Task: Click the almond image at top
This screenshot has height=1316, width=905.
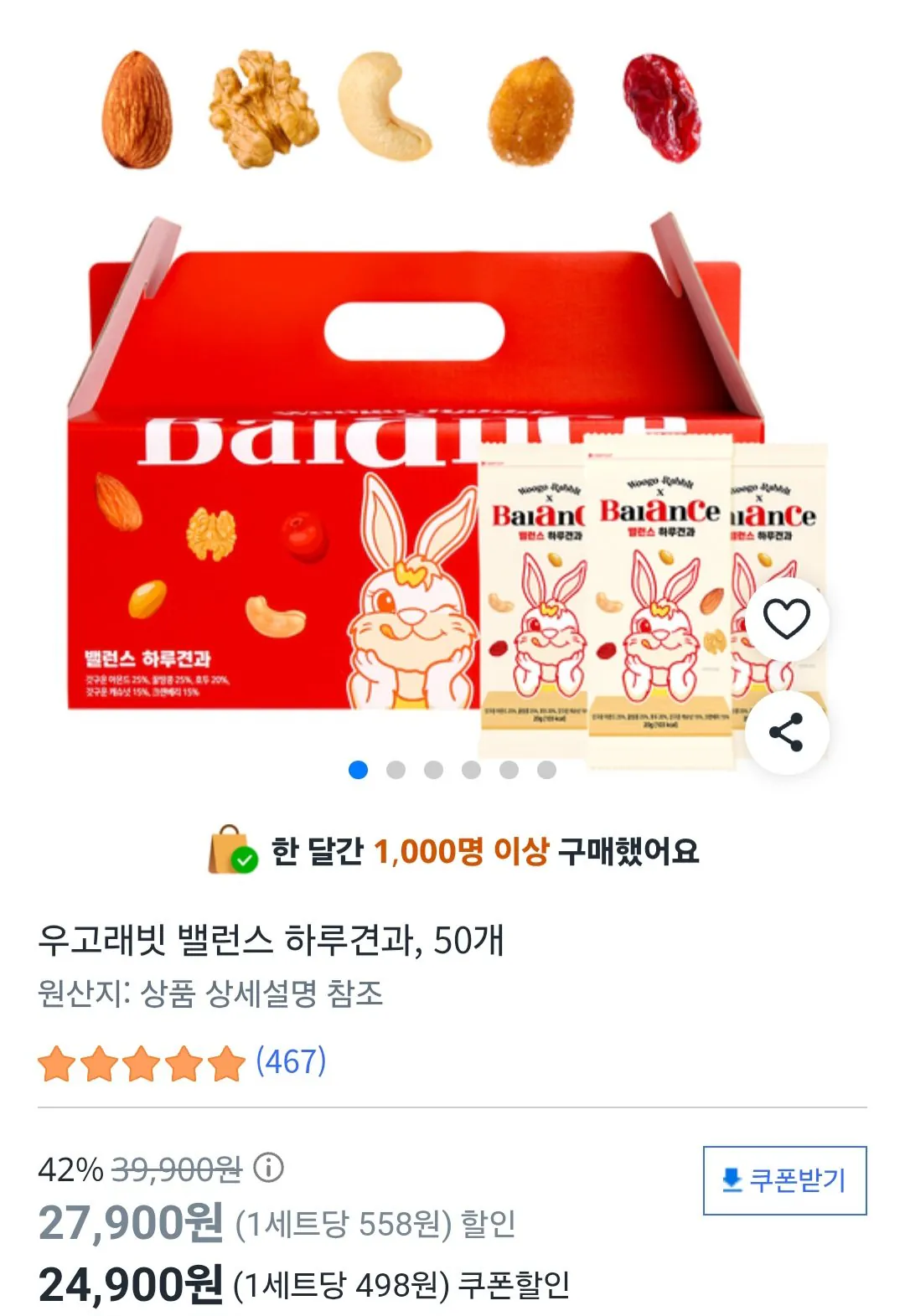Action: click(x=139, y=111)
